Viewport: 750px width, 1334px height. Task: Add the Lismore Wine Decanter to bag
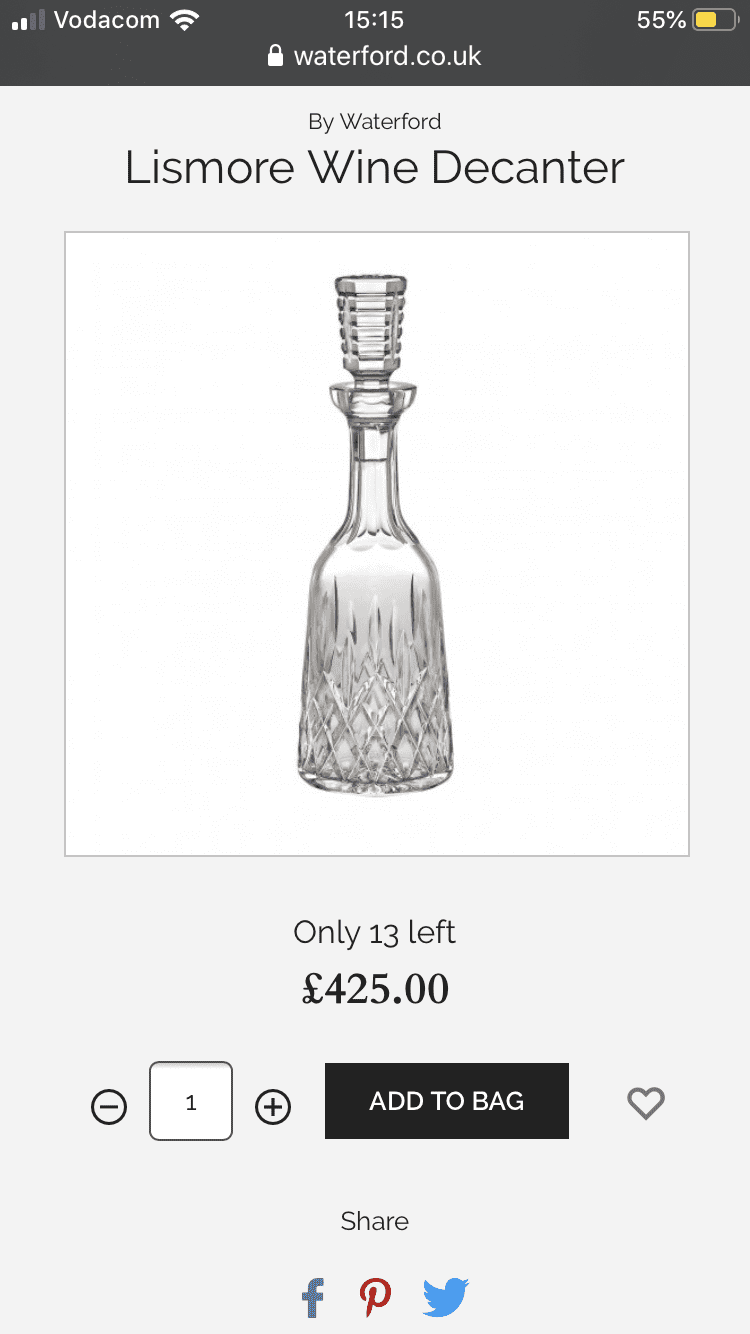point(446,1101)
